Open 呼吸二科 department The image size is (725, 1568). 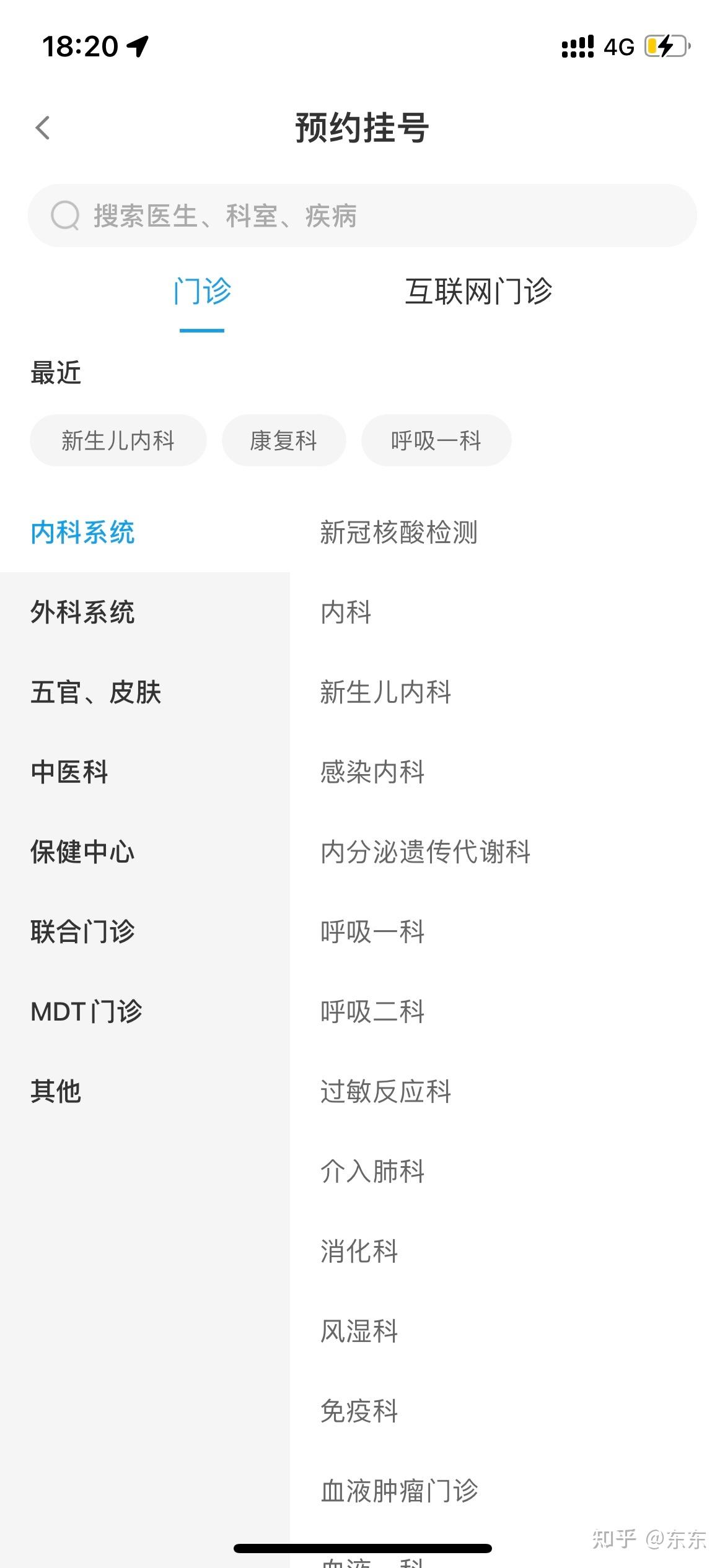pyautogui.click(x=372, y=1011)
